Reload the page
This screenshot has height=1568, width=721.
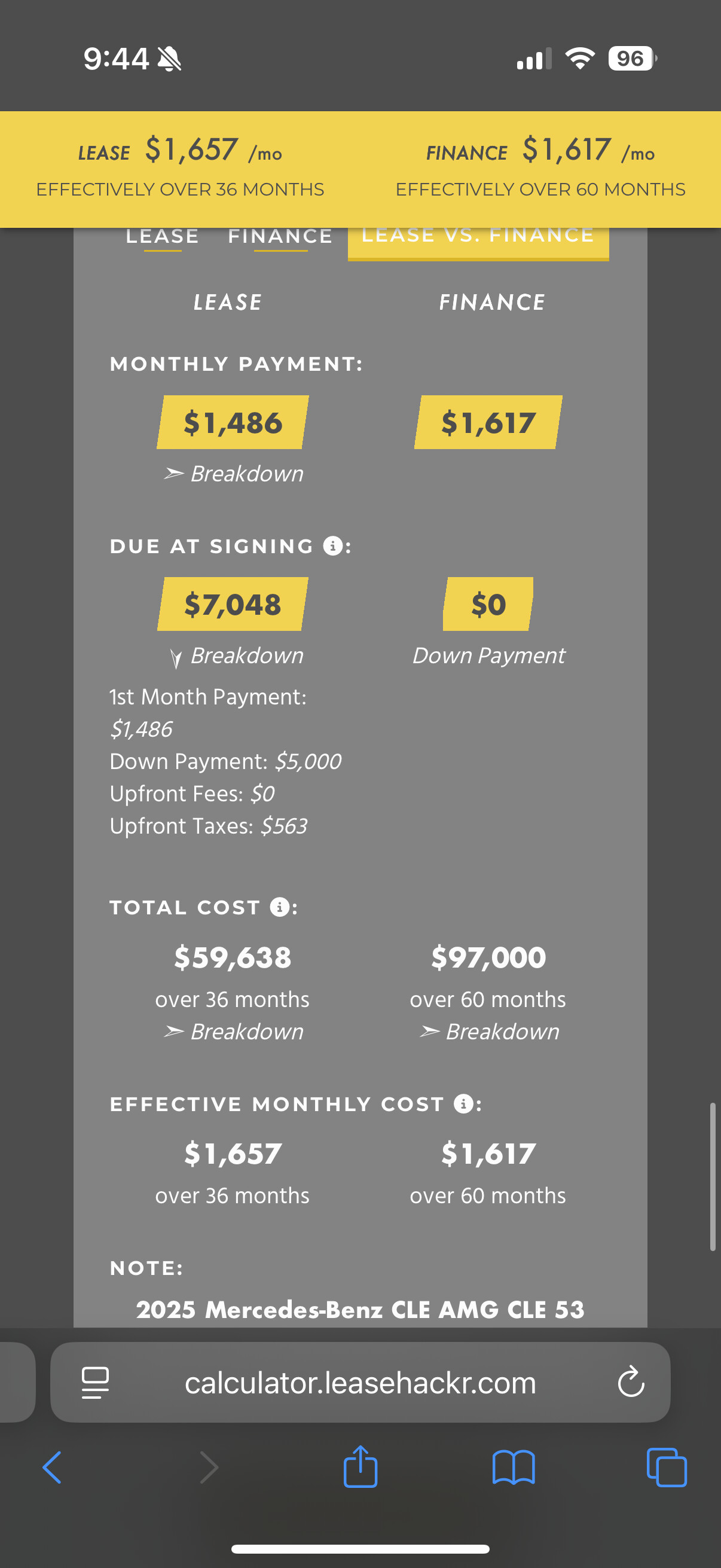click(x=630, y=1383)
